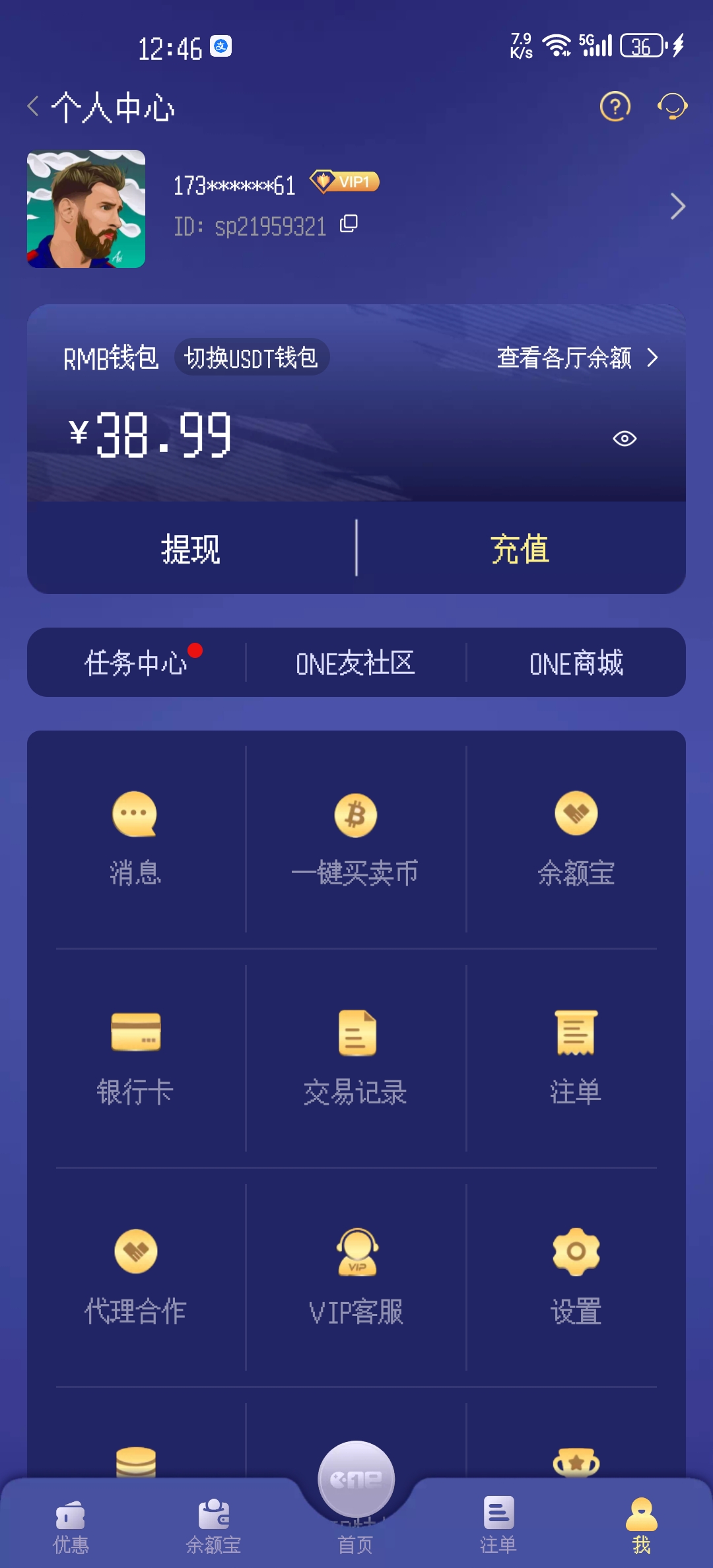
Task: Open profile details via right arrow
Action: [x=678, y=207]
